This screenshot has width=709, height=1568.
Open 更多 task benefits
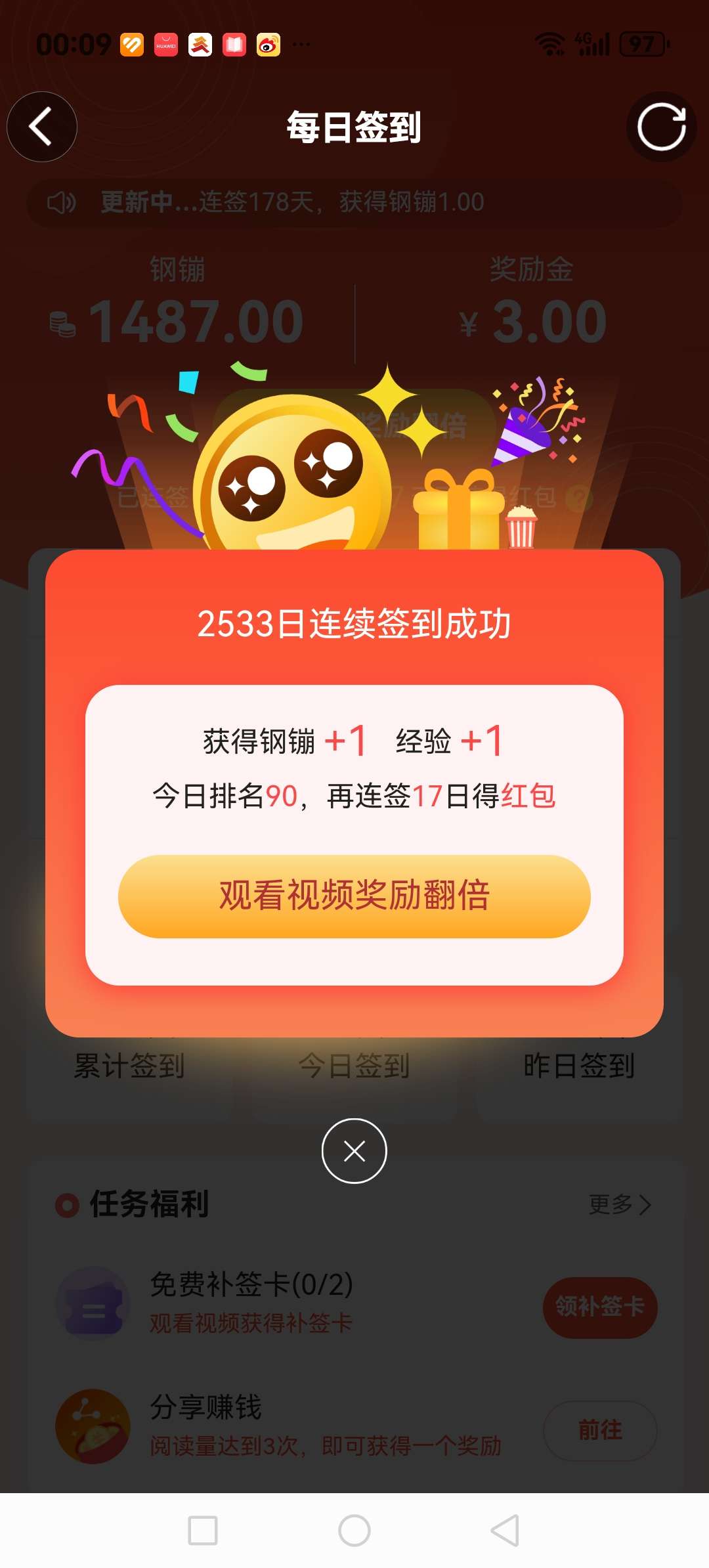coord(619,1205)
